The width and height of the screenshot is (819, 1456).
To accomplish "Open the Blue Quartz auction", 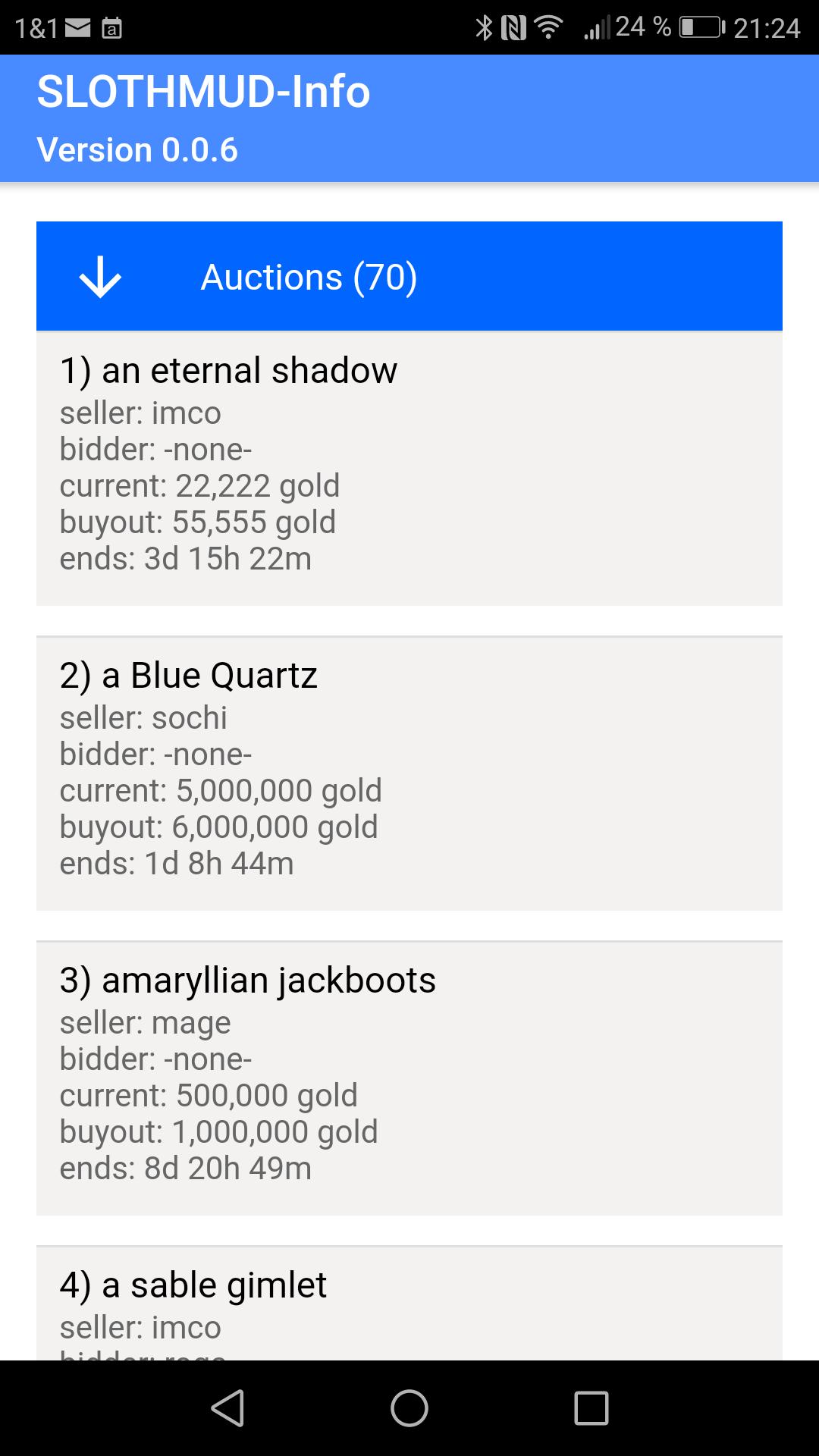I will tap(409, 773).
